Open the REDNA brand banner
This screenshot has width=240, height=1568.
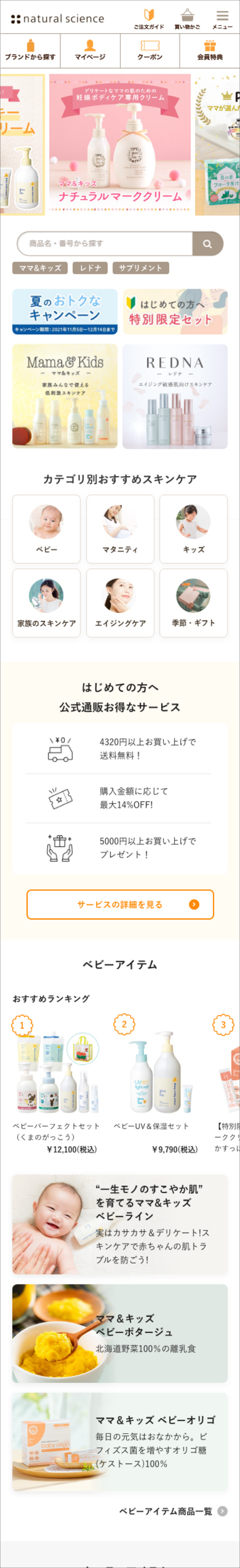(x=175, y=396)
